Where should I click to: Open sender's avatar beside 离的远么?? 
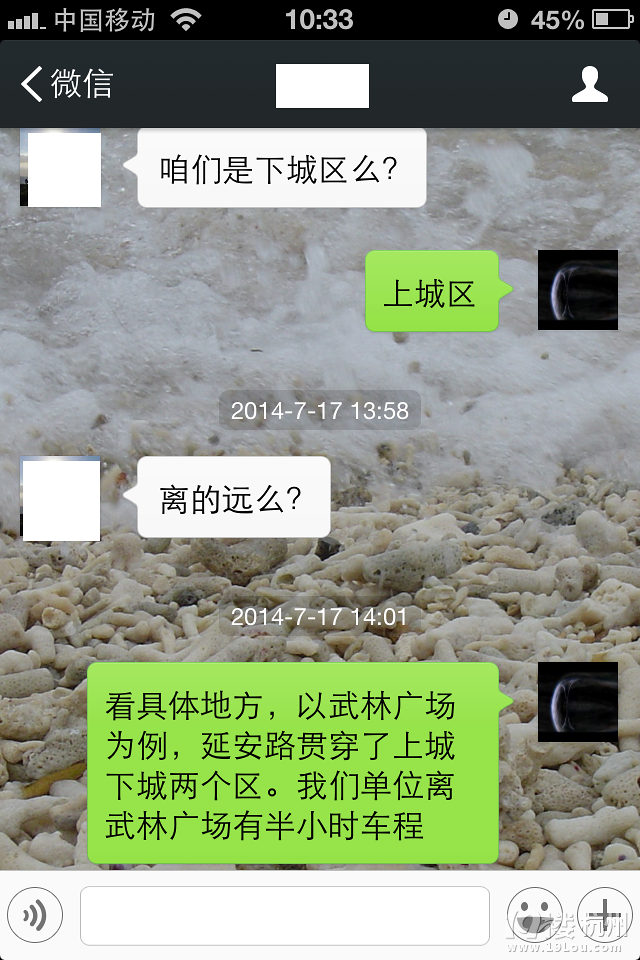point(61,499)
